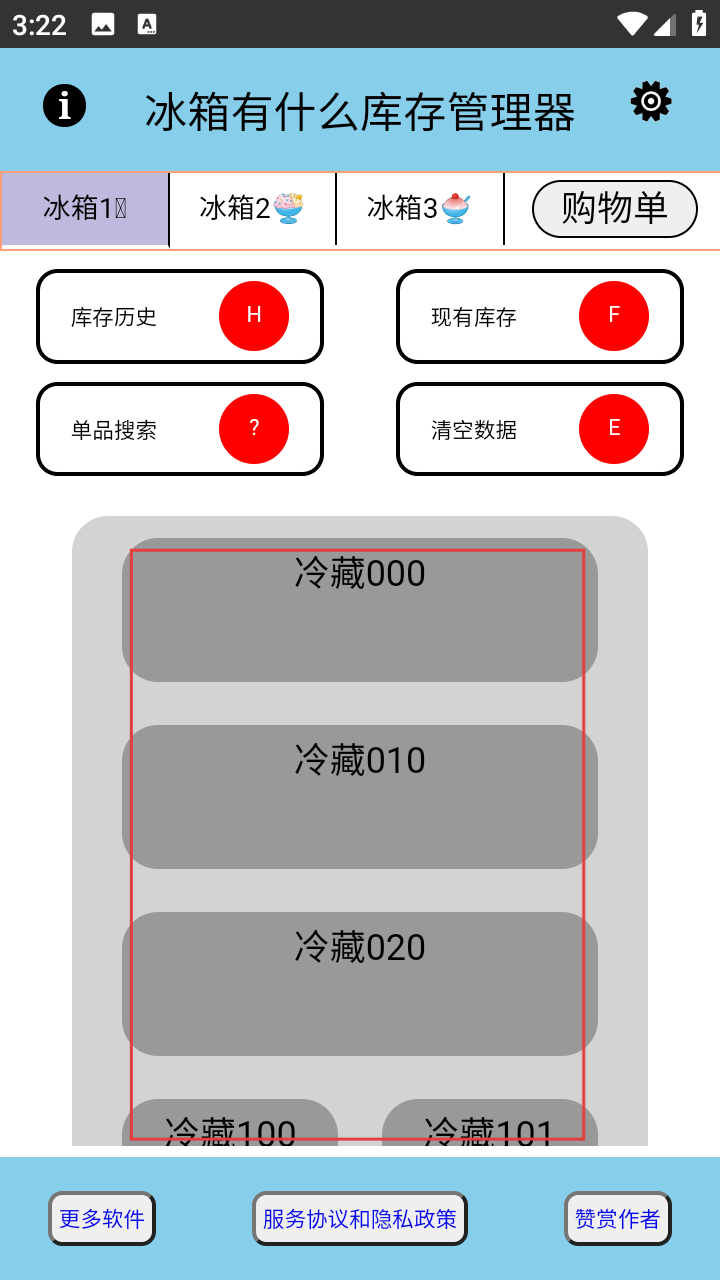Open the 冷藏000 compartment
The width and height of the screenshot is (720, 1280).
point(360,610)
